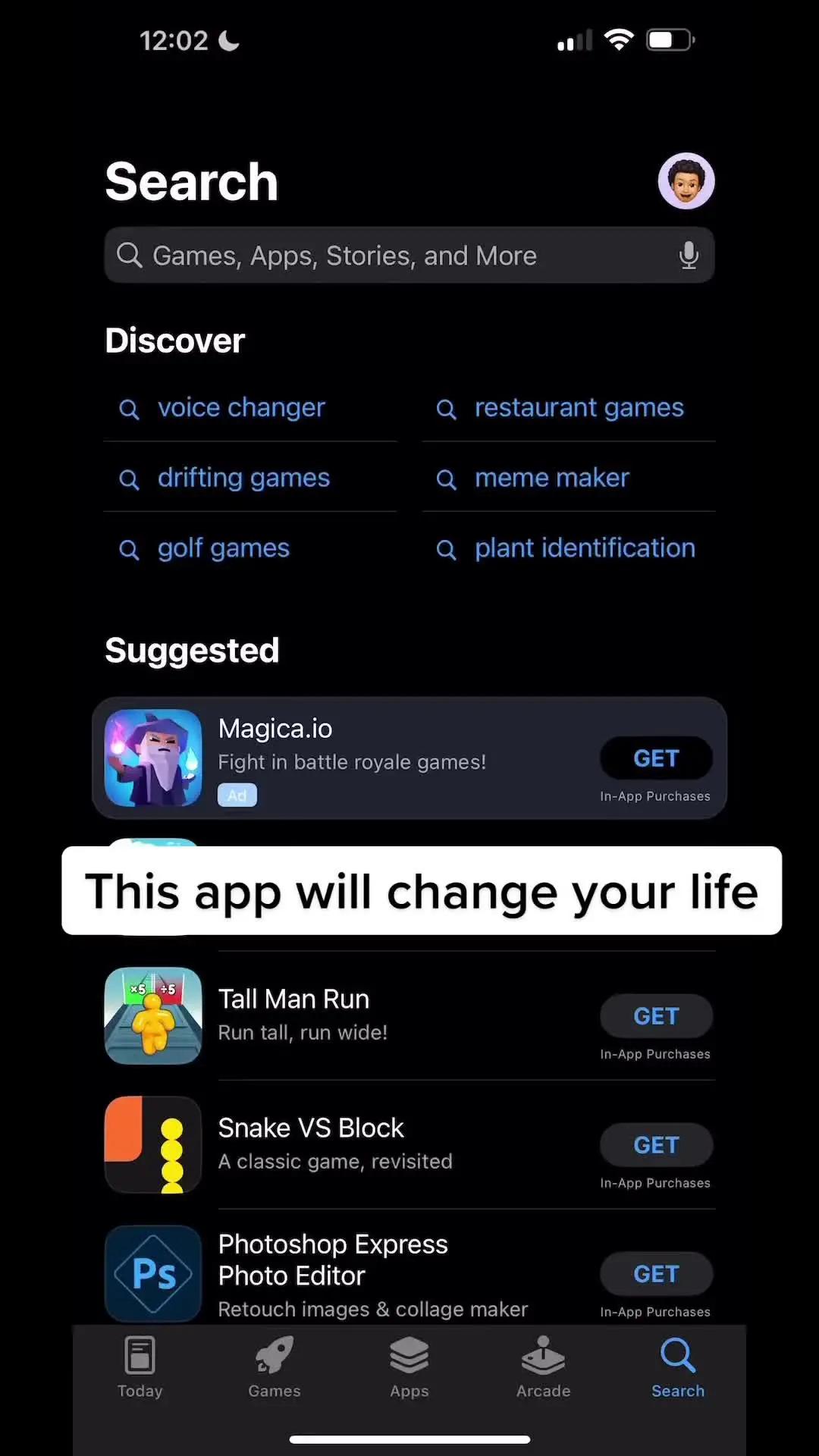Search for plant identification
Viewport: 819px width, 1456px height.
(x=584, y=548)
